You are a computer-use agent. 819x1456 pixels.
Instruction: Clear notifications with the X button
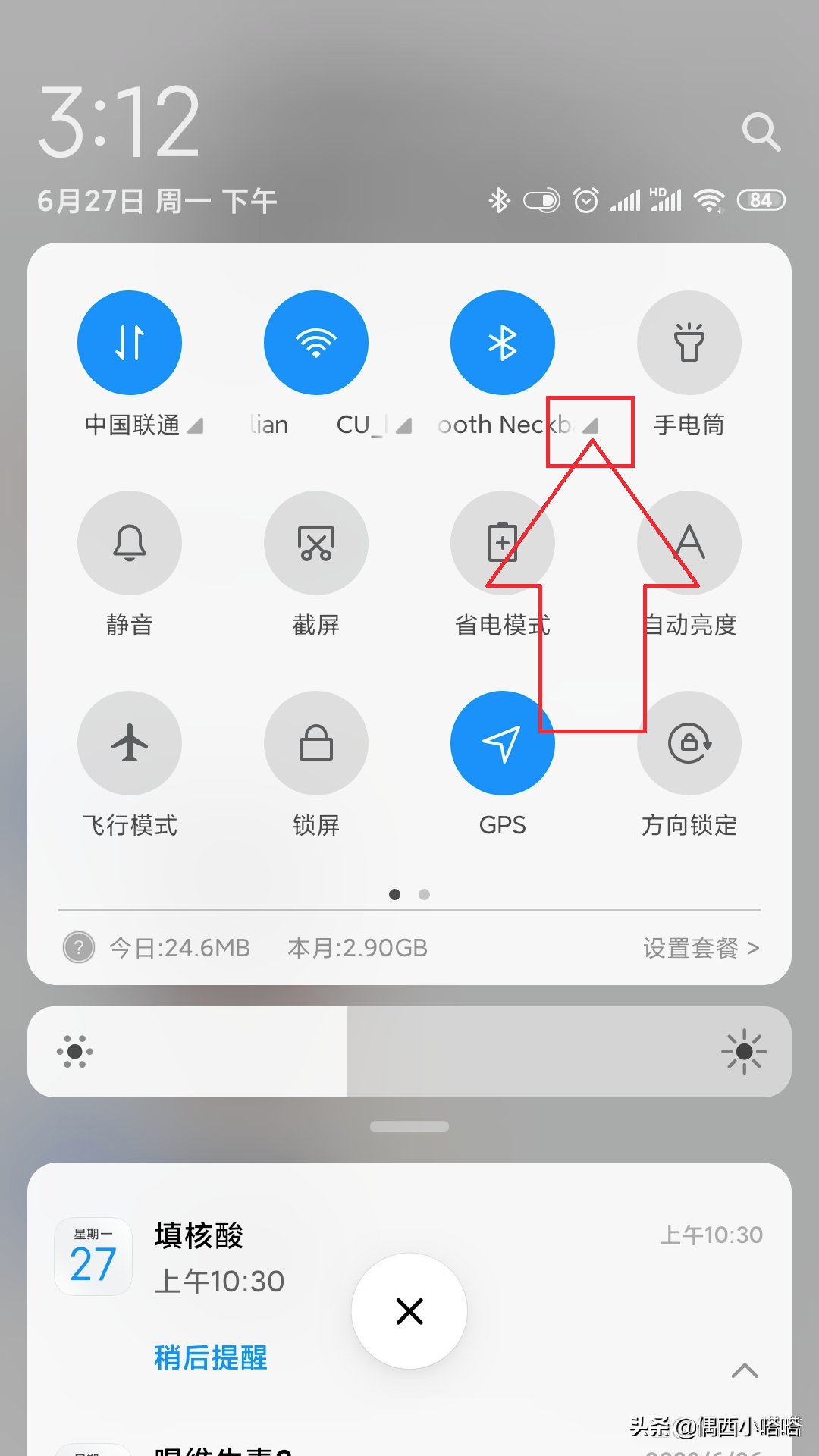tap(409, 1311)
